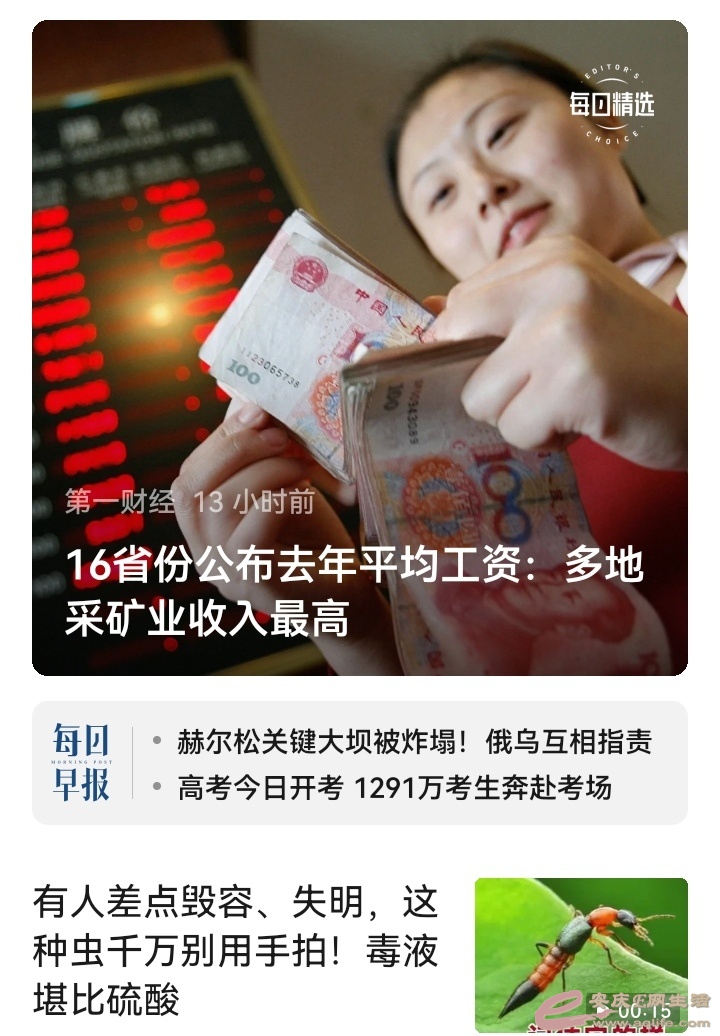Open the article about the poisonous bug
This screenshot has height=1036, width=720.
click(x=236, y=950)
